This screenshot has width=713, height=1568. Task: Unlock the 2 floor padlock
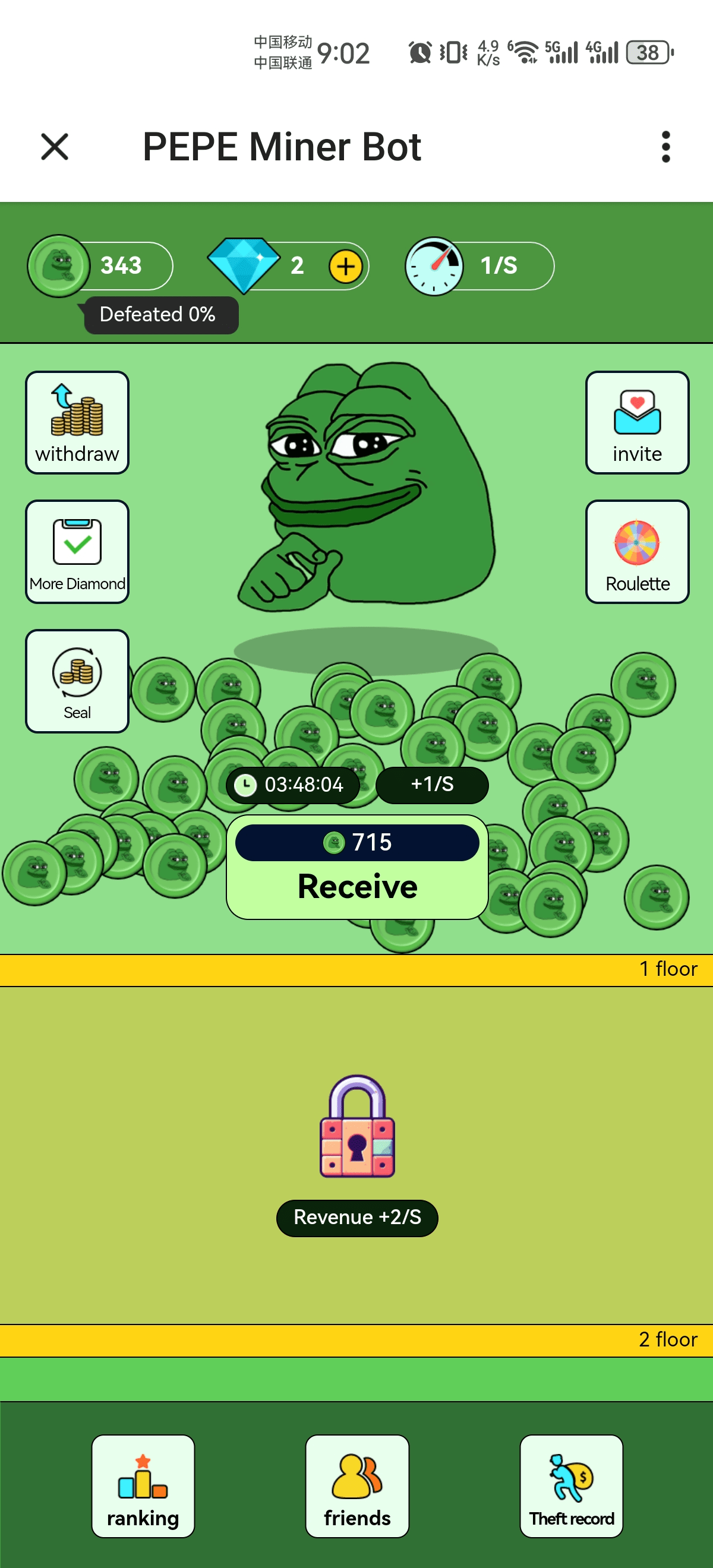coord(358,1126)
